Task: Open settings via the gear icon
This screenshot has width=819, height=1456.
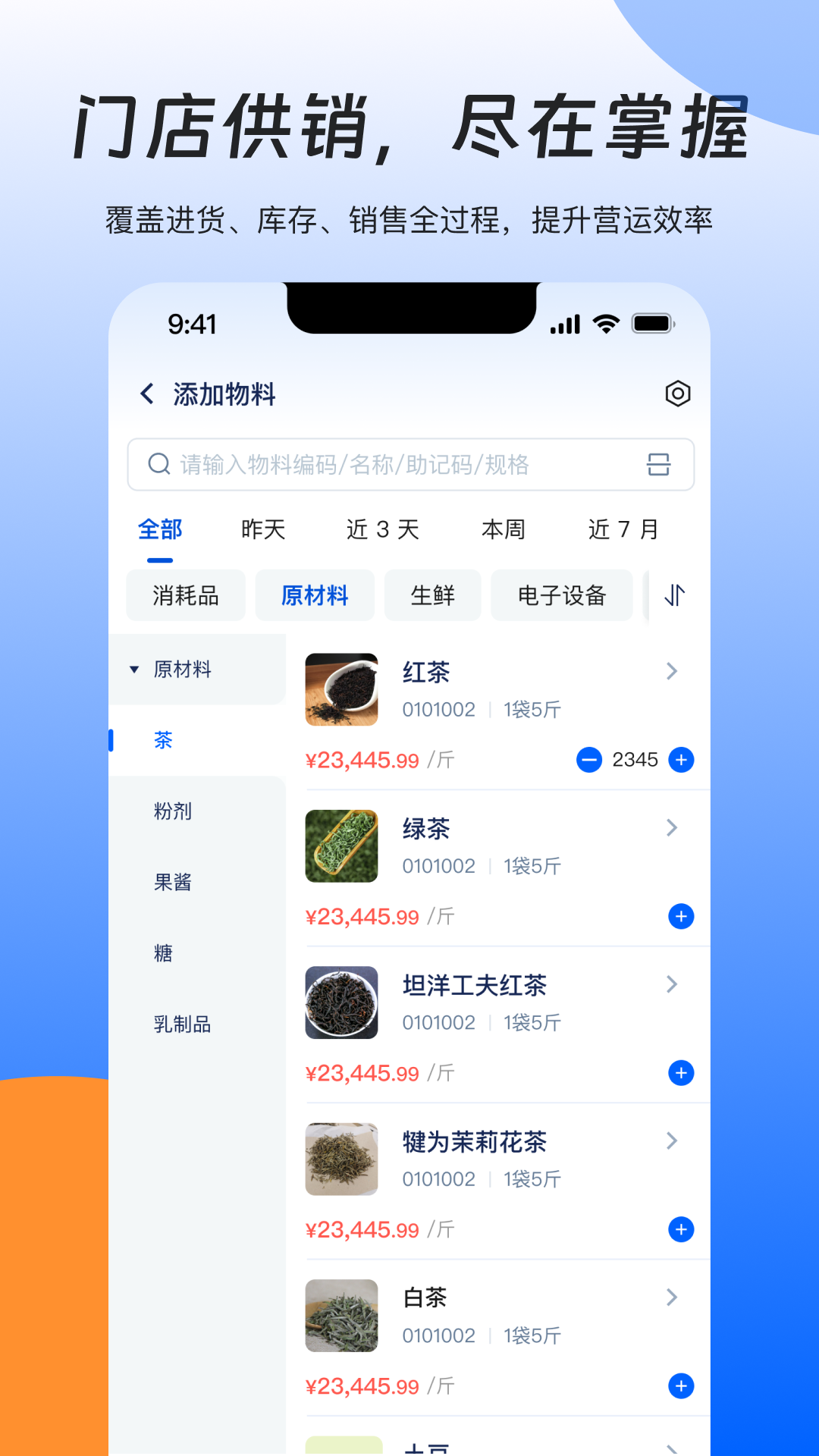Action: pos(677,394)
